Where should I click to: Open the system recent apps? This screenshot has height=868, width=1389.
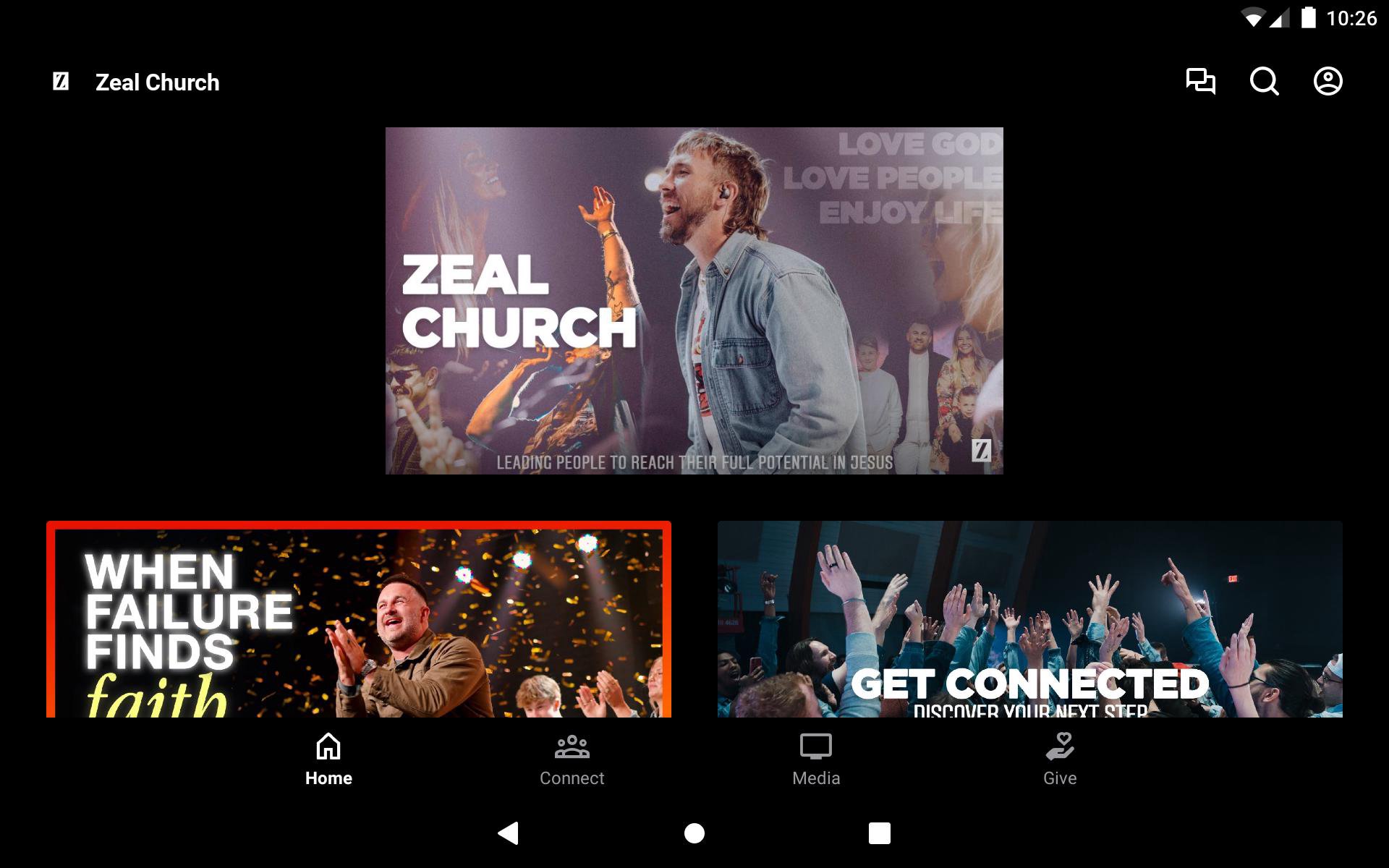879,833
